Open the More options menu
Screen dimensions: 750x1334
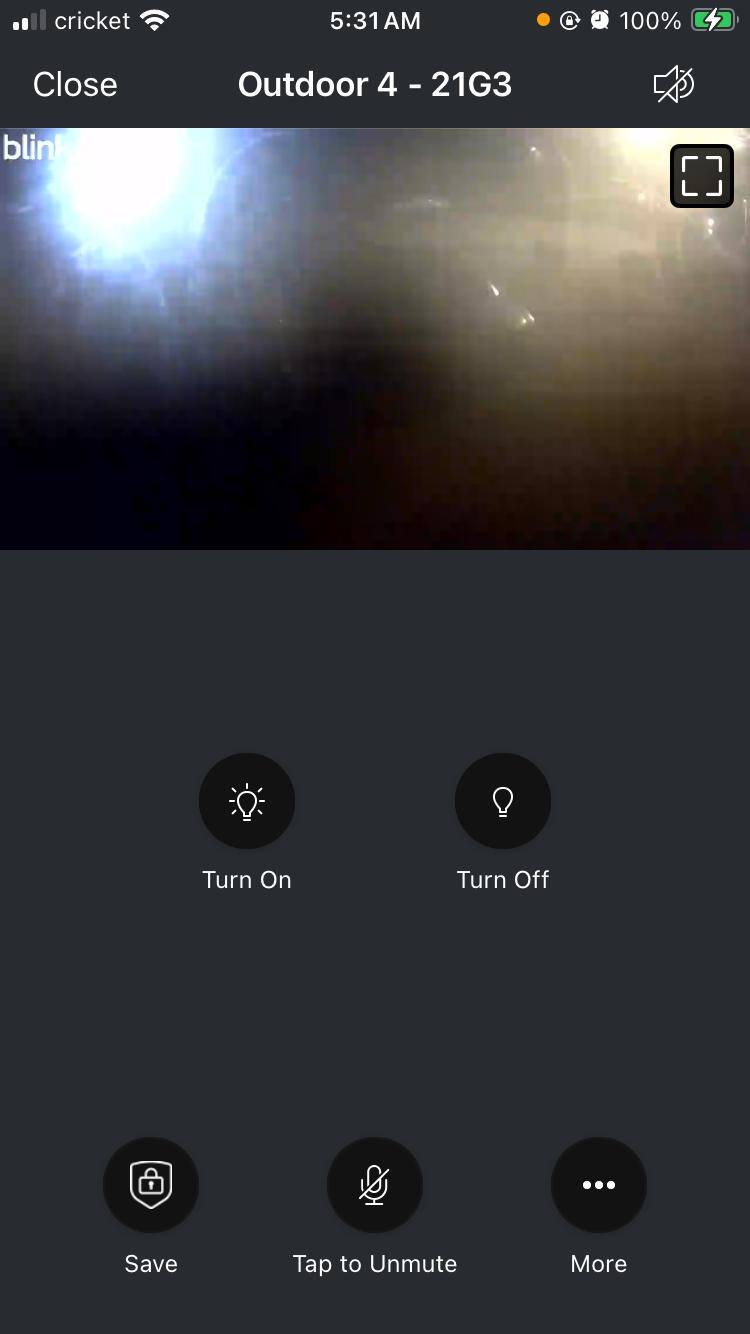[x=598, y=1185]
